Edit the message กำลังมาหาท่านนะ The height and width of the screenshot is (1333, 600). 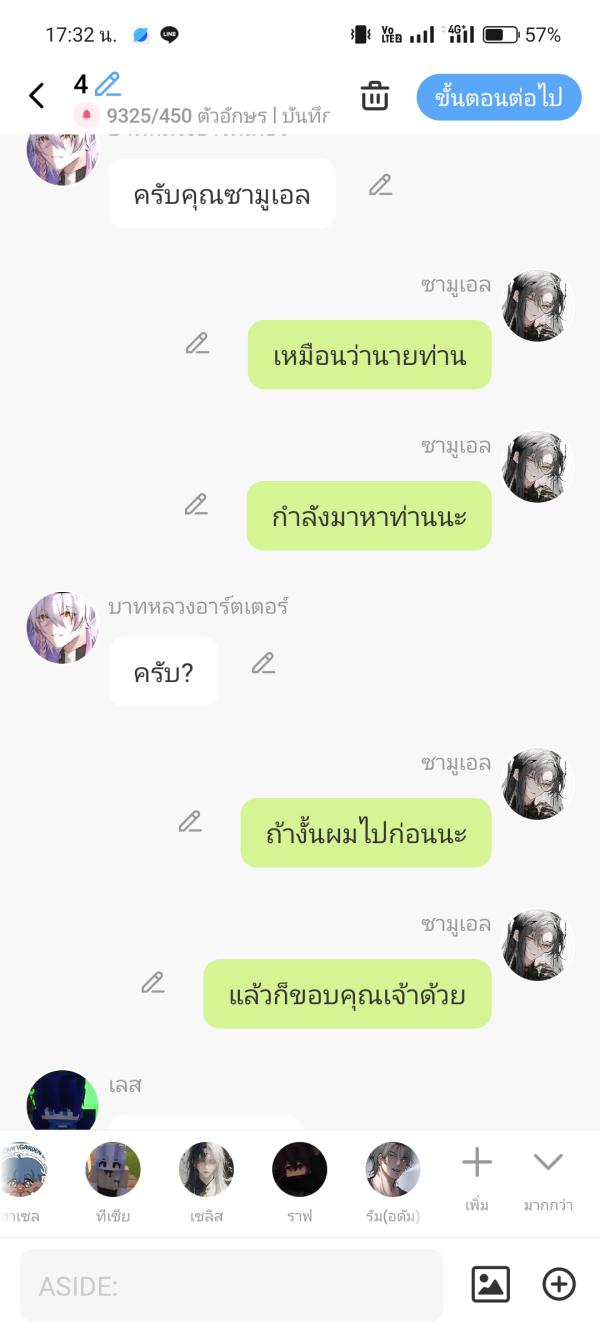196,505
